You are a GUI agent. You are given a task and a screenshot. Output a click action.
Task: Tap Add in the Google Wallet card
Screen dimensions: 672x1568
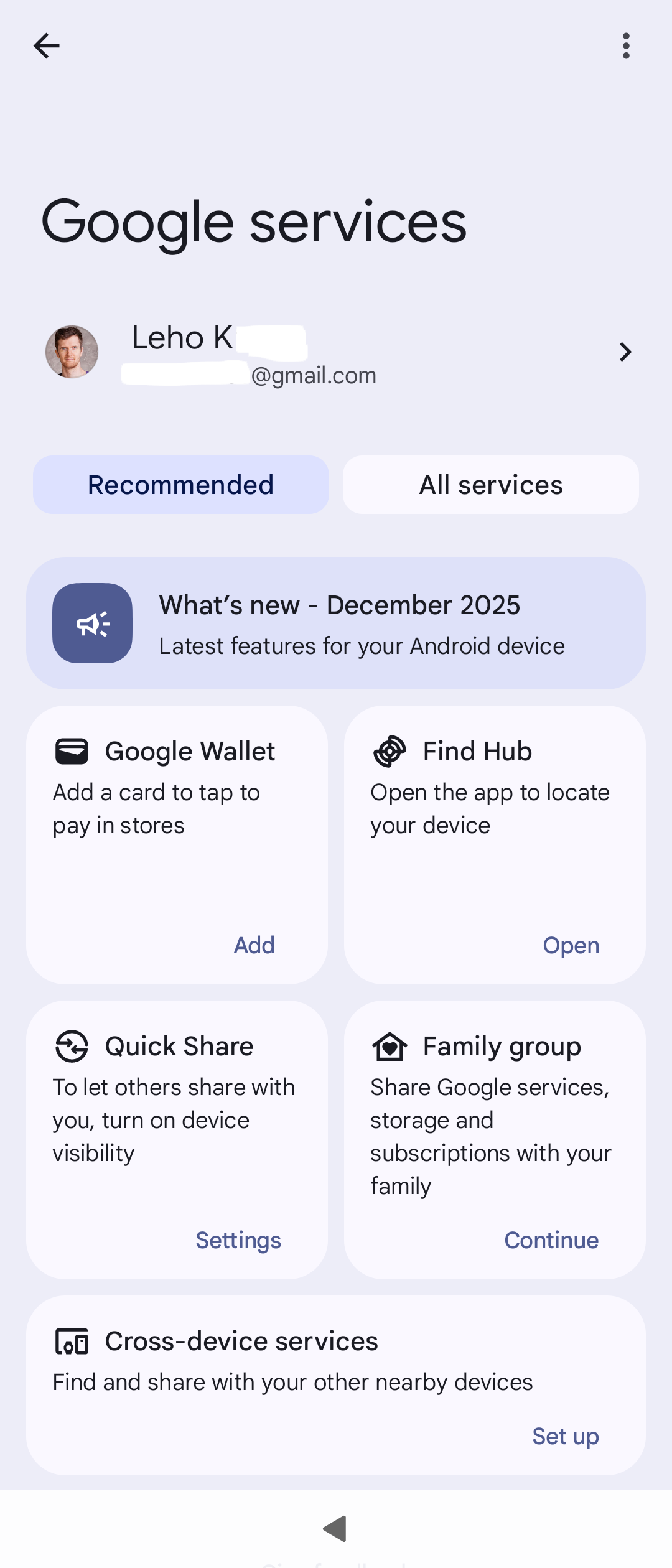254,945
